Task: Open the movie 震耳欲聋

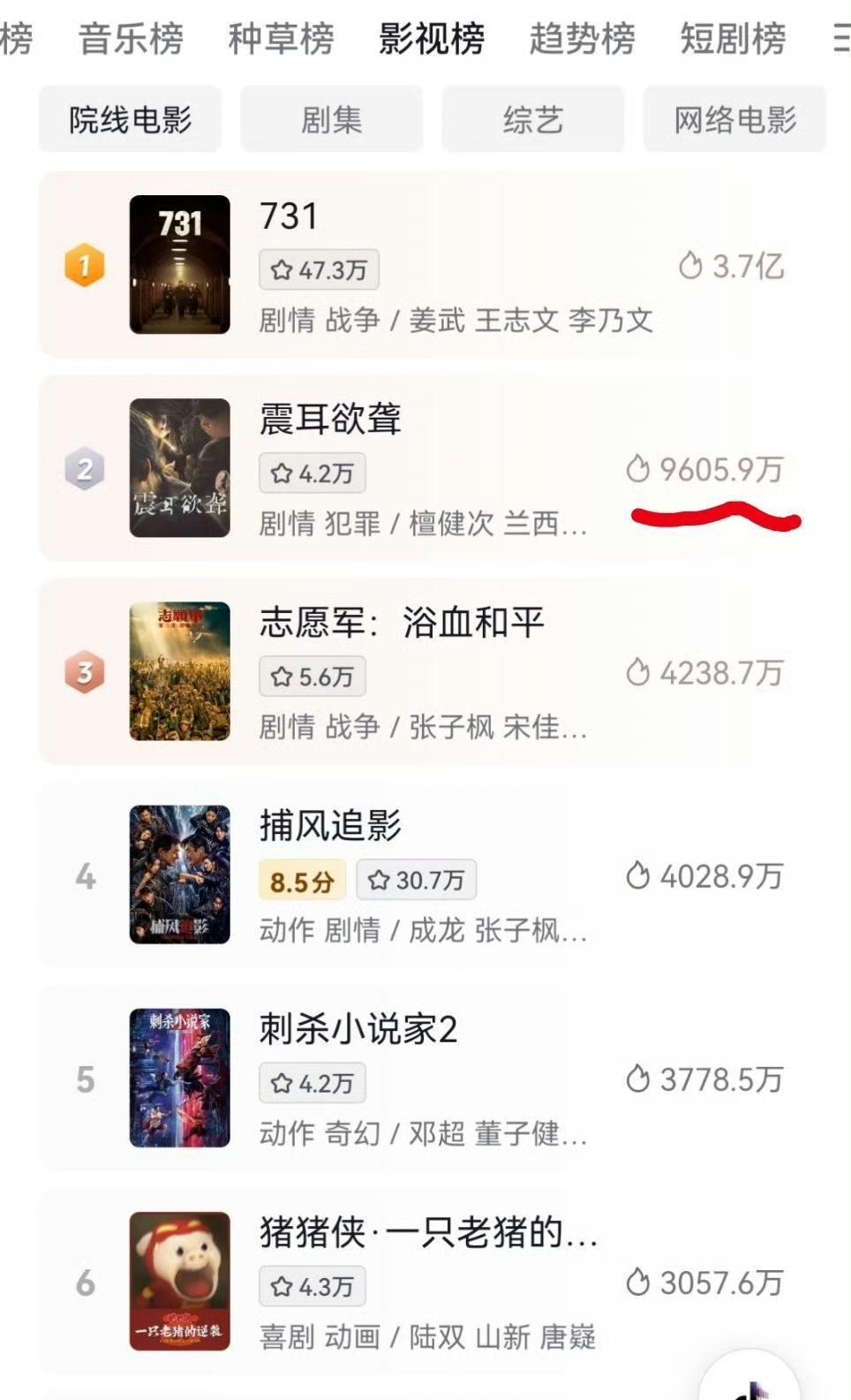Action: pos(330,419)
